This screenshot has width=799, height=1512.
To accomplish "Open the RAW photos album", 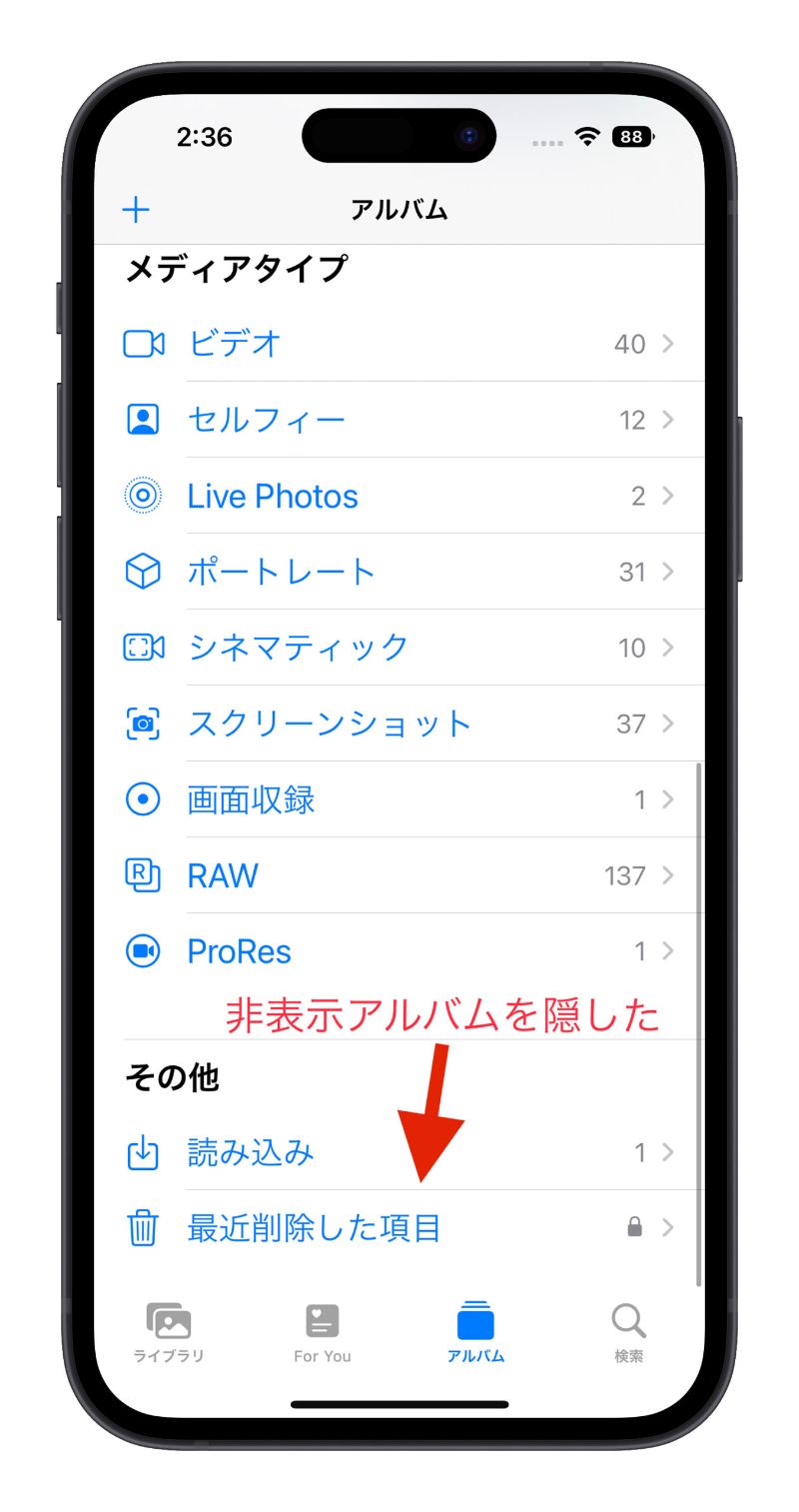I will tap(399, 875).
